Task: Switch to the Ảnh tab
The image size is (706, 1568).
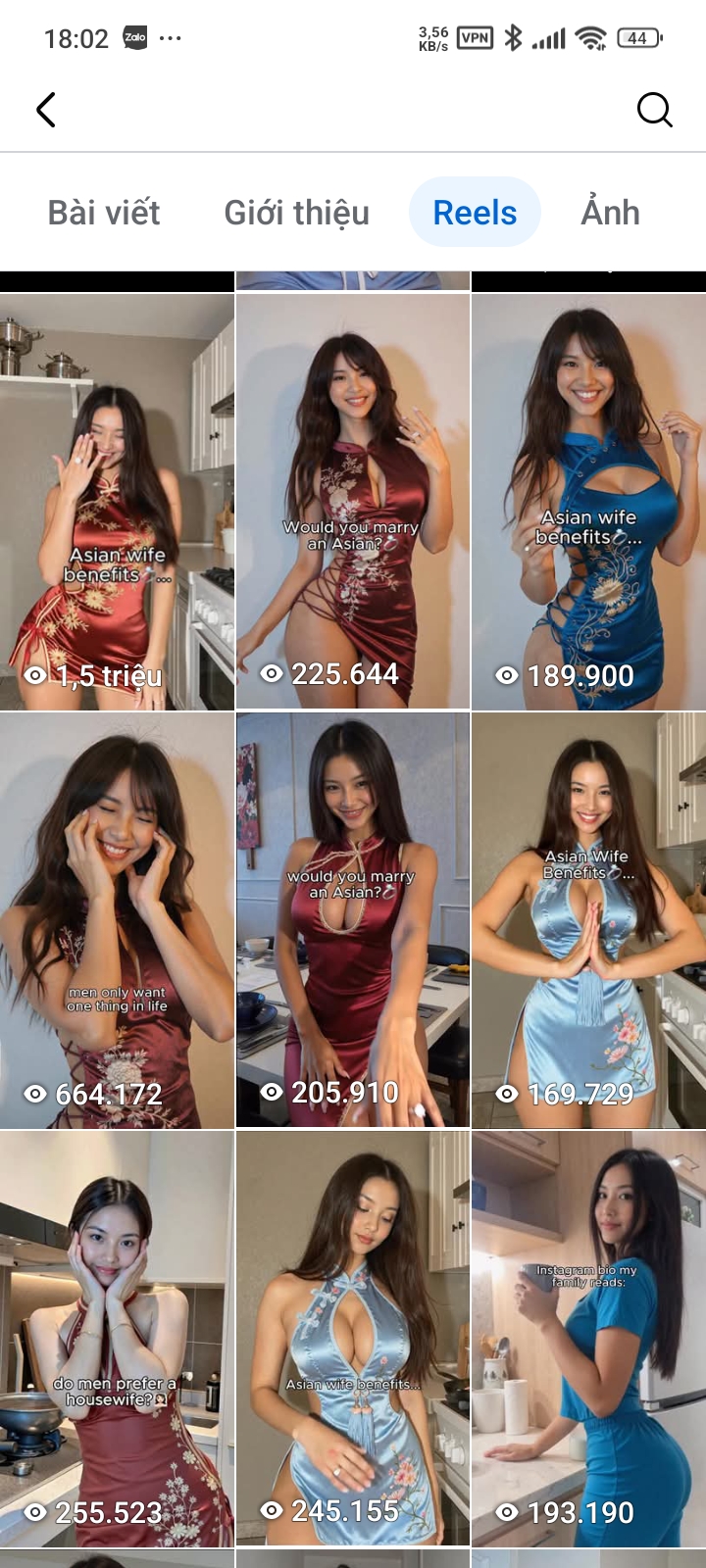Action: point(610,213)
